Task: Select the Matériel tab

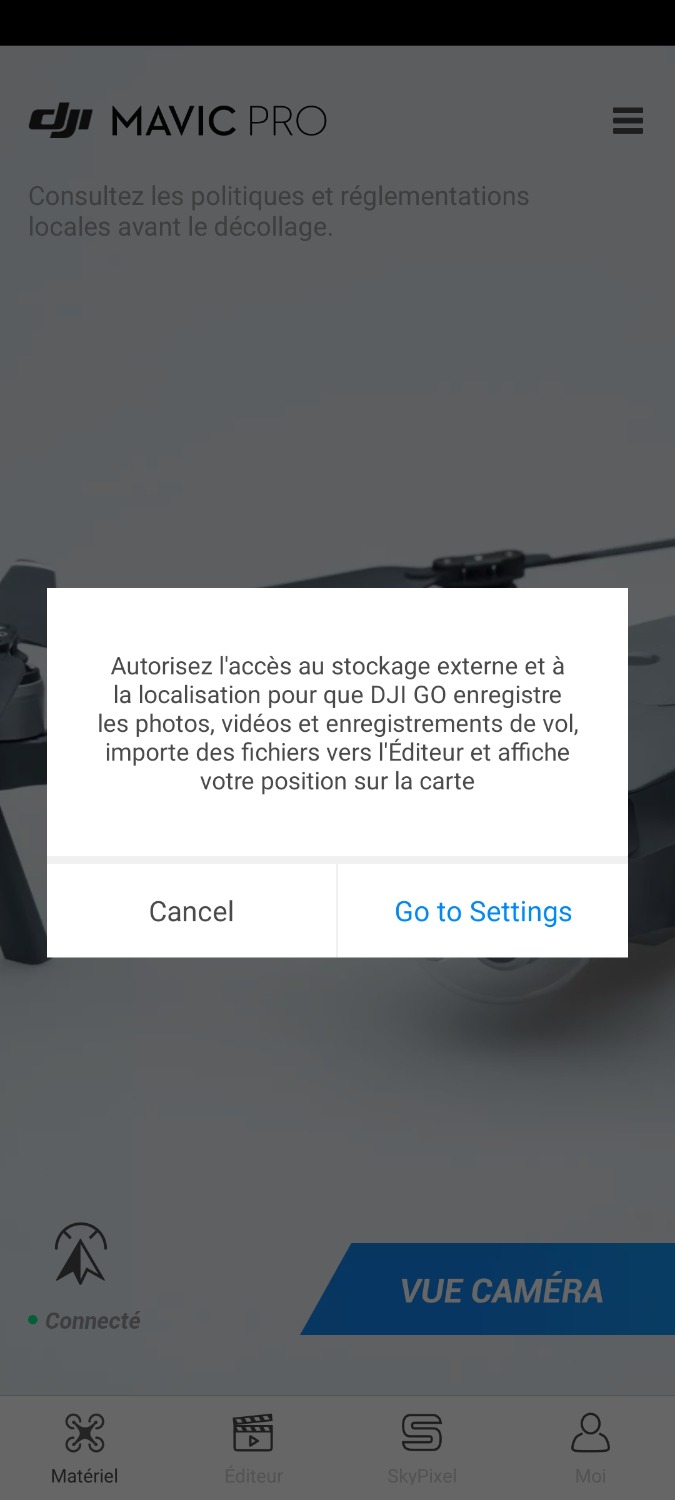Action: [x=85, y=1447]
